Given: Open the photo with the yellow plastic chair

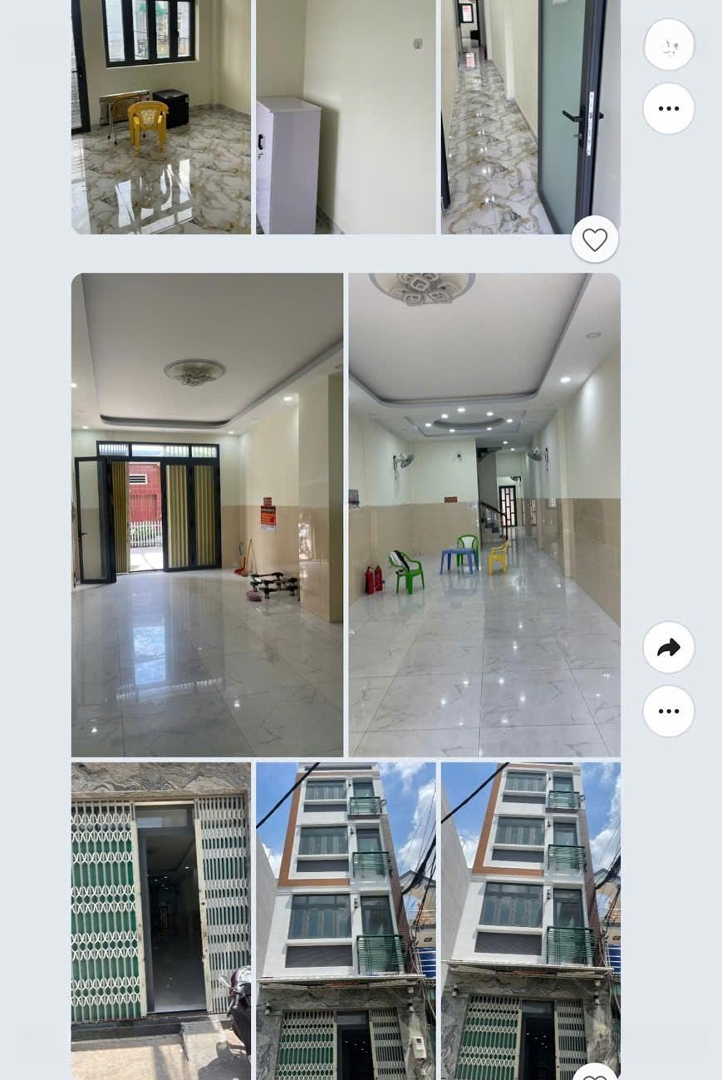Looking at the screenshot, I should 161,117.
